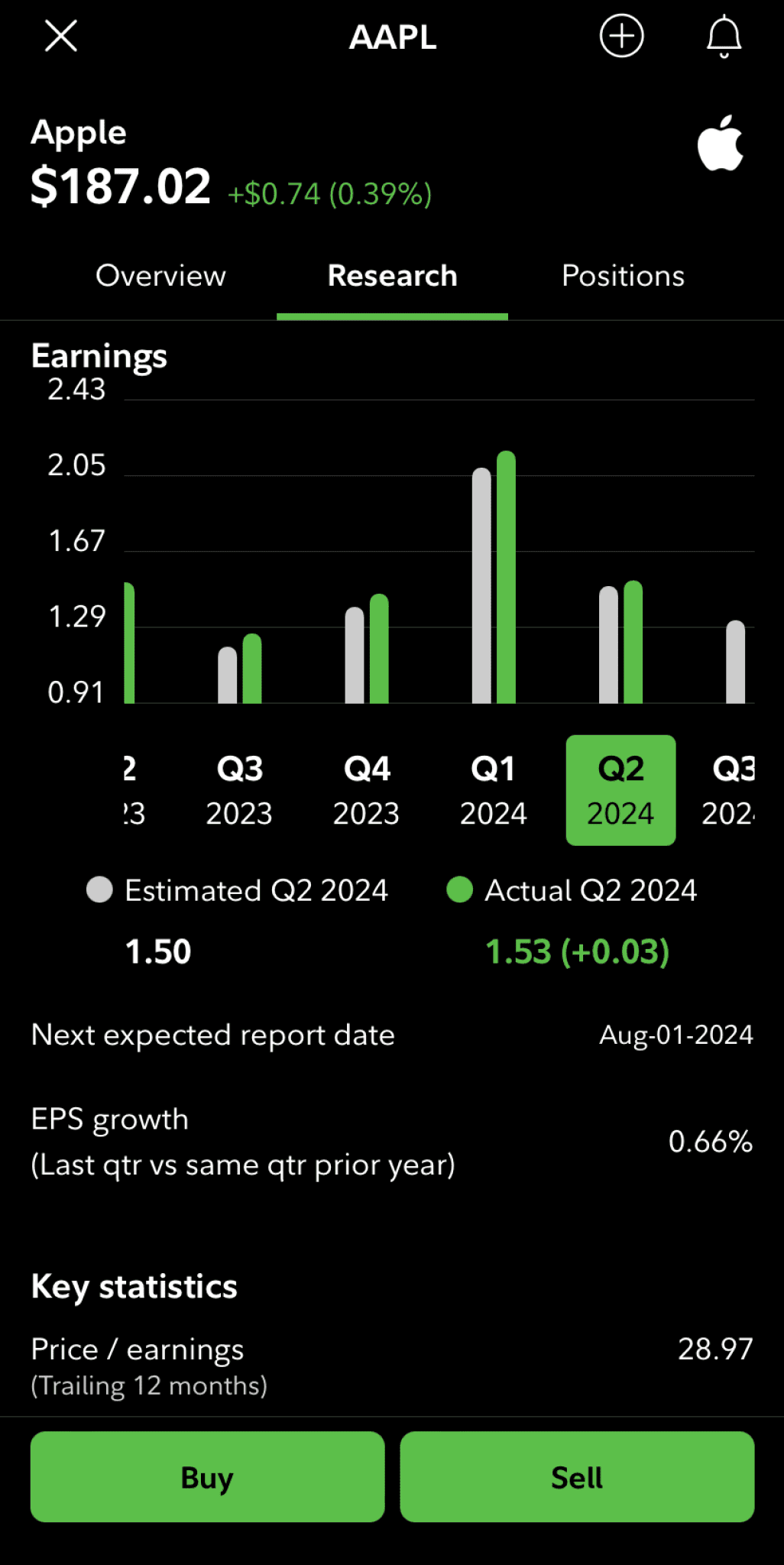Expand the Key statistics section
The image size is (784, 1565).
click(x=134, y=1286)
